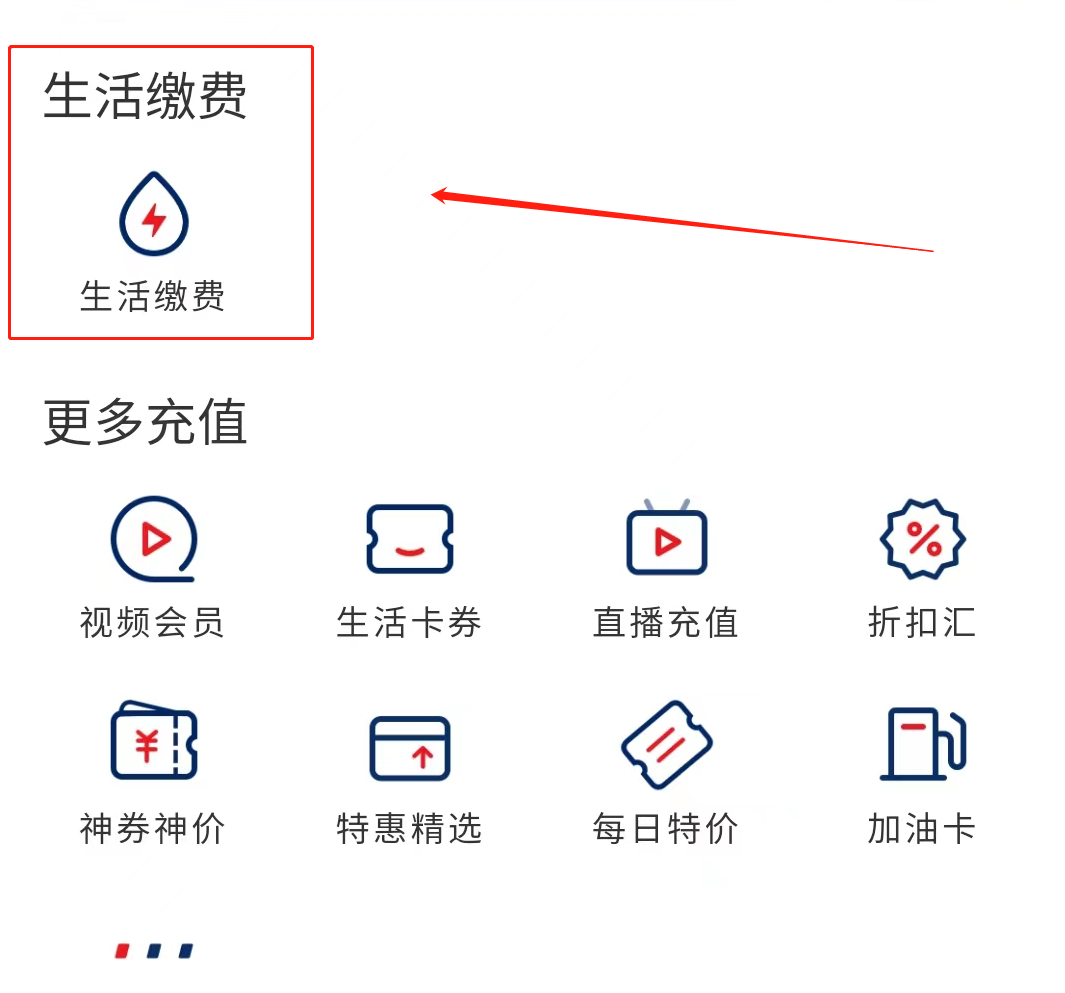Open the 神券神价 voucher deals

153,745
